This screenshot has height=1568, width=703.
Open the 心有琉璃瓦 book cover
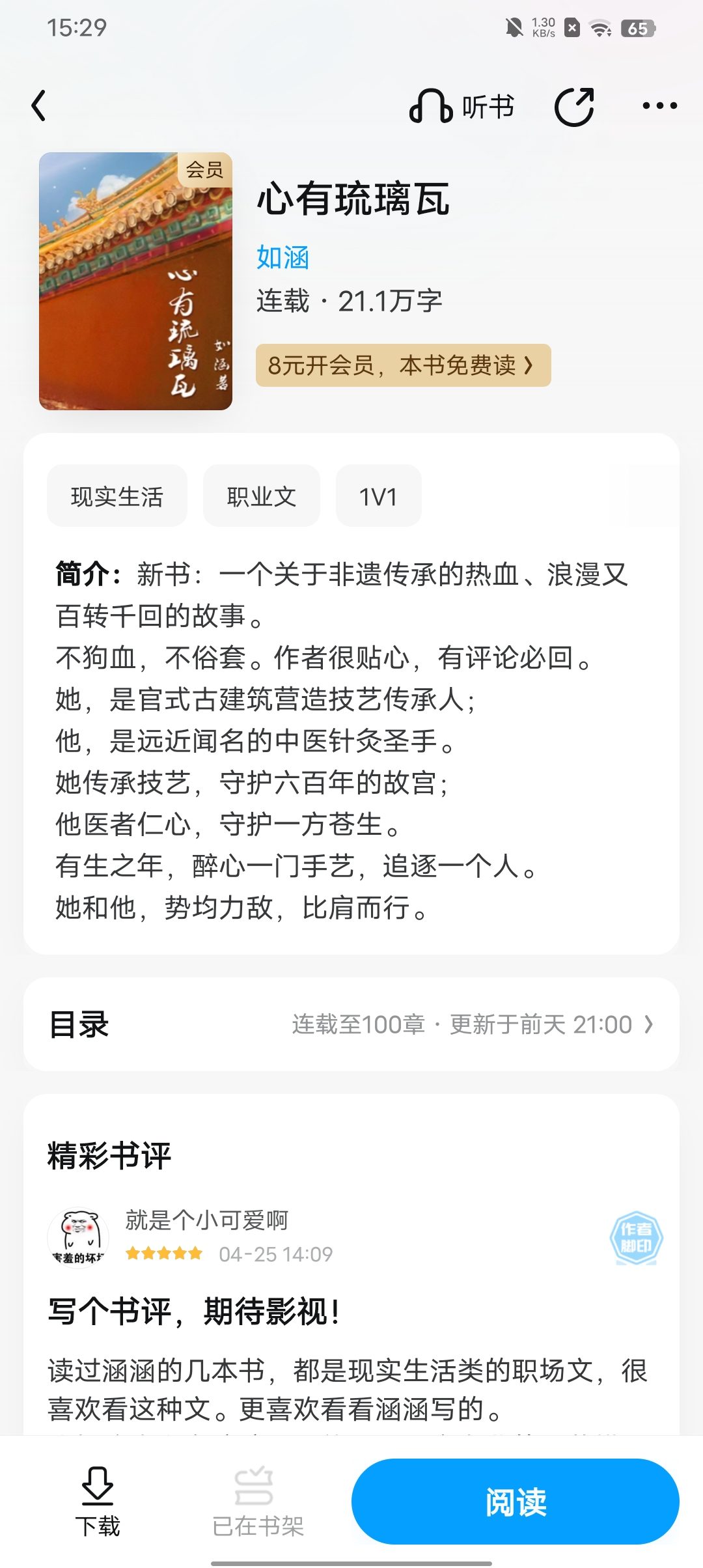pyautogui.click(x=135, y=281)
